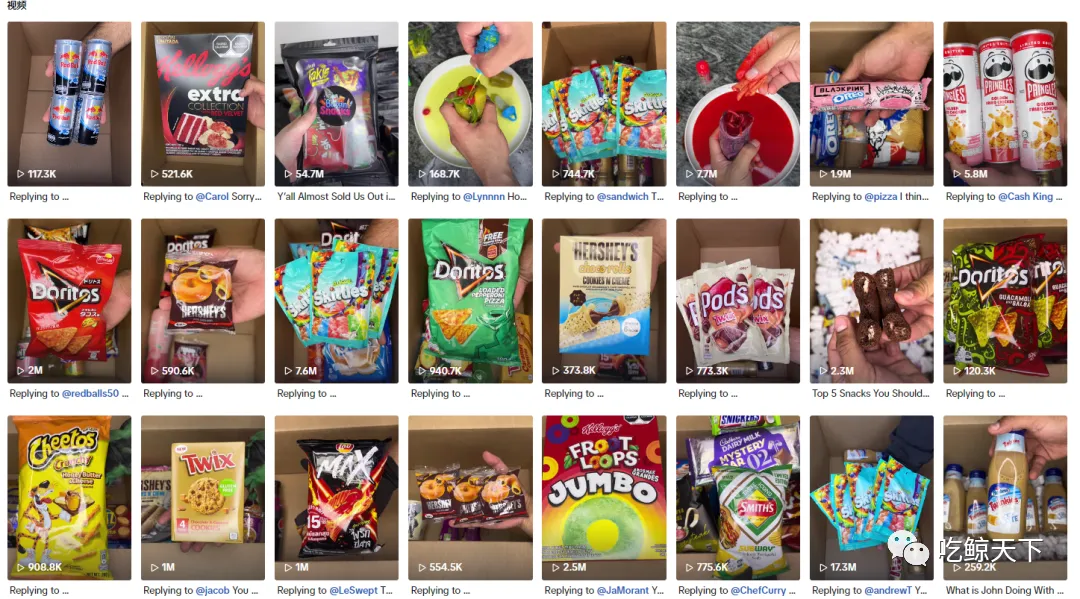Open the @JaMorant mention link
Viewport: 1080px width, 599px height.
click(623, 590)
